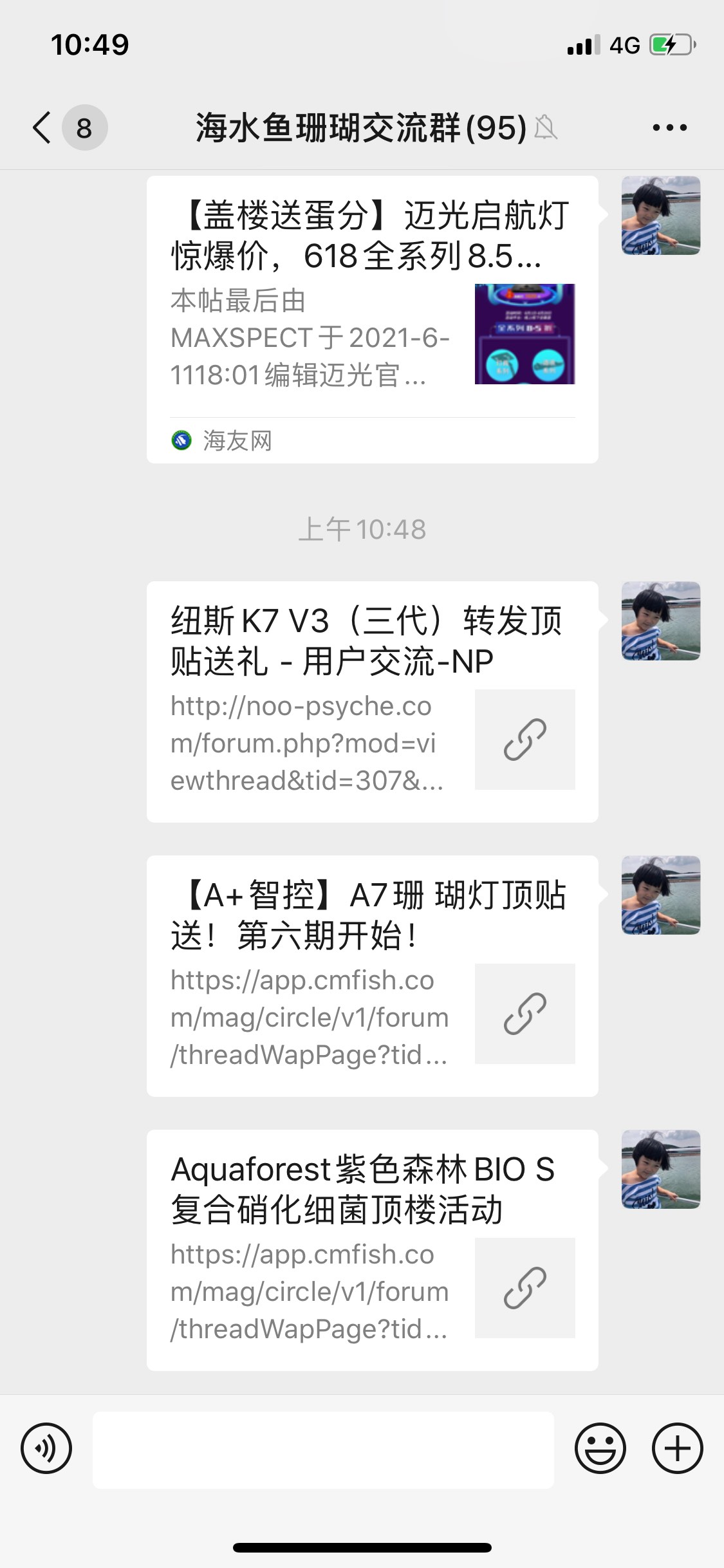
Task: Go back to the chat list
Action: tap(42, 127)
